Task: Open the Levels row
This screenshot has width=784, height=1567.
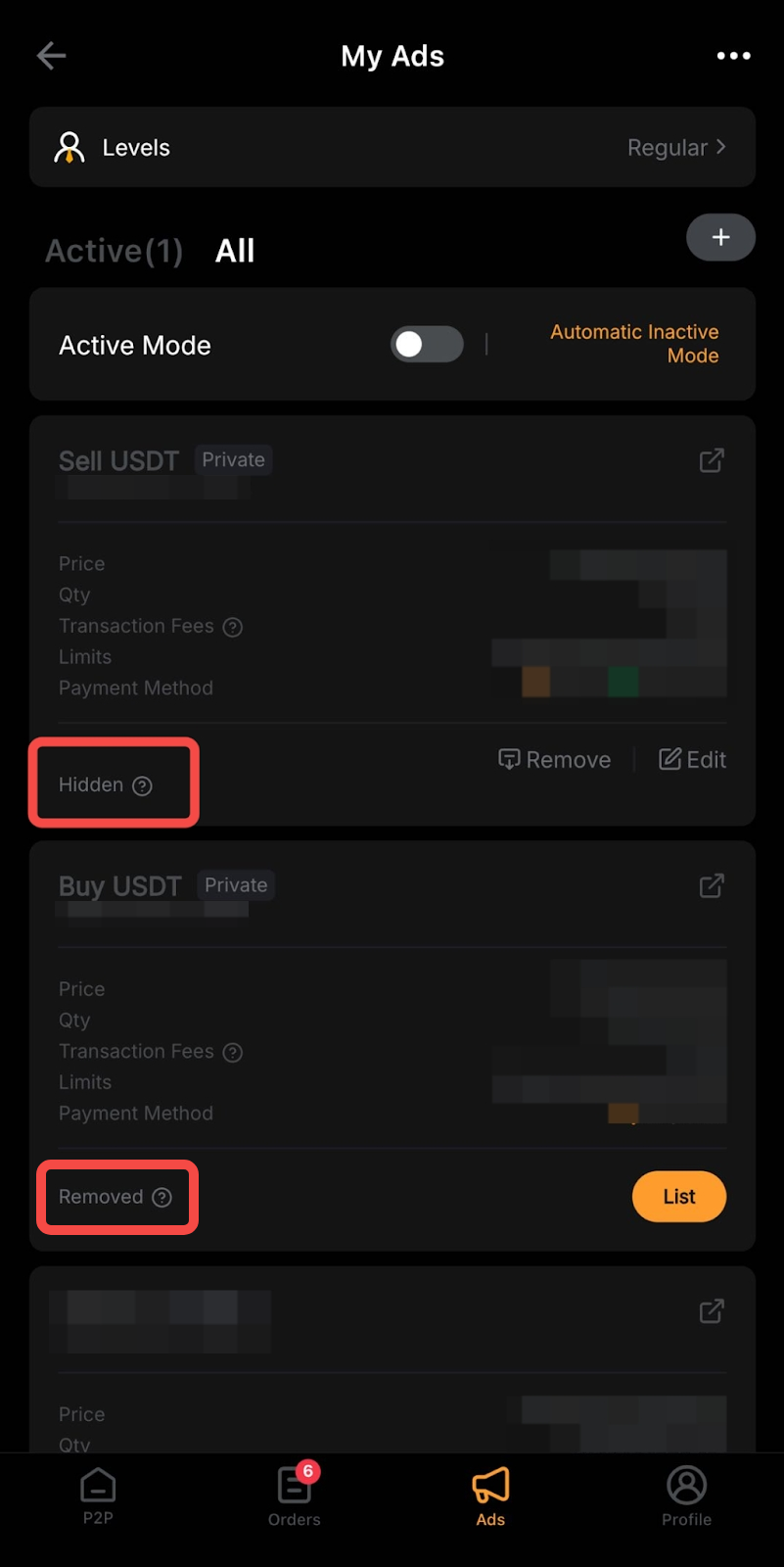Action: [392, 148]
